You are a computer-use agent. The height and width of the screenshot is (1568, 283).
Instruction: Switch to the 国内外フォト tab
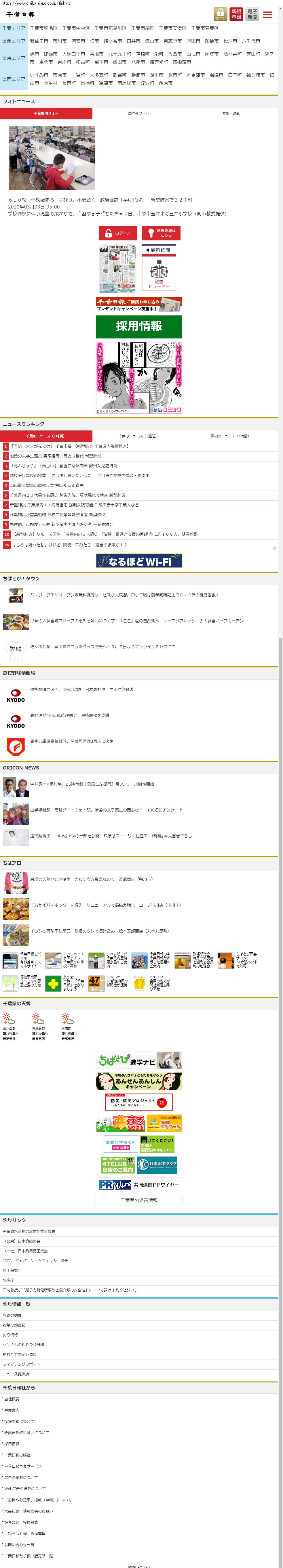tap(138, 113)
